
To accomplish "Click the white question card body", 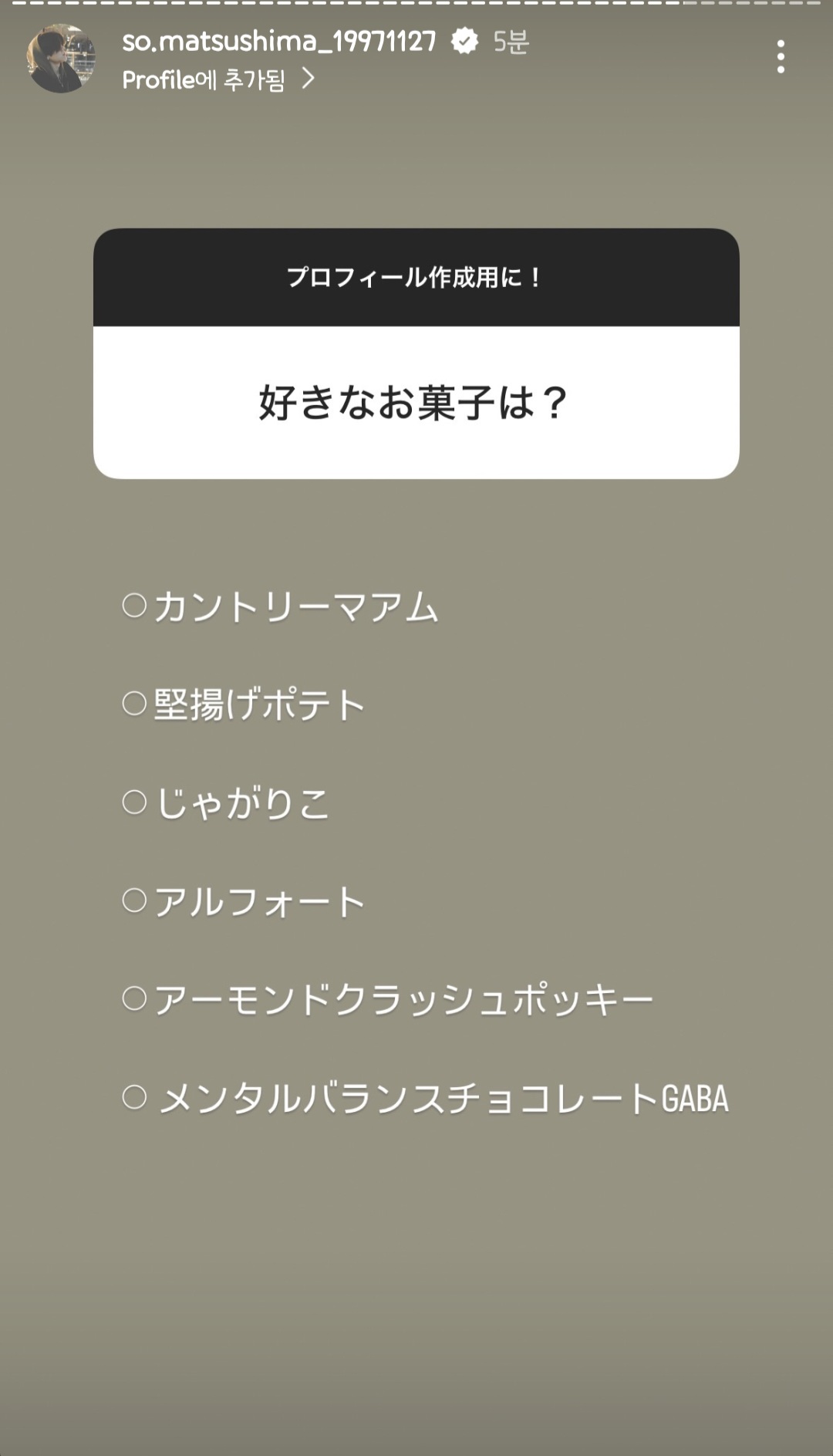I will pyautogui.click(x=416, y=401).
